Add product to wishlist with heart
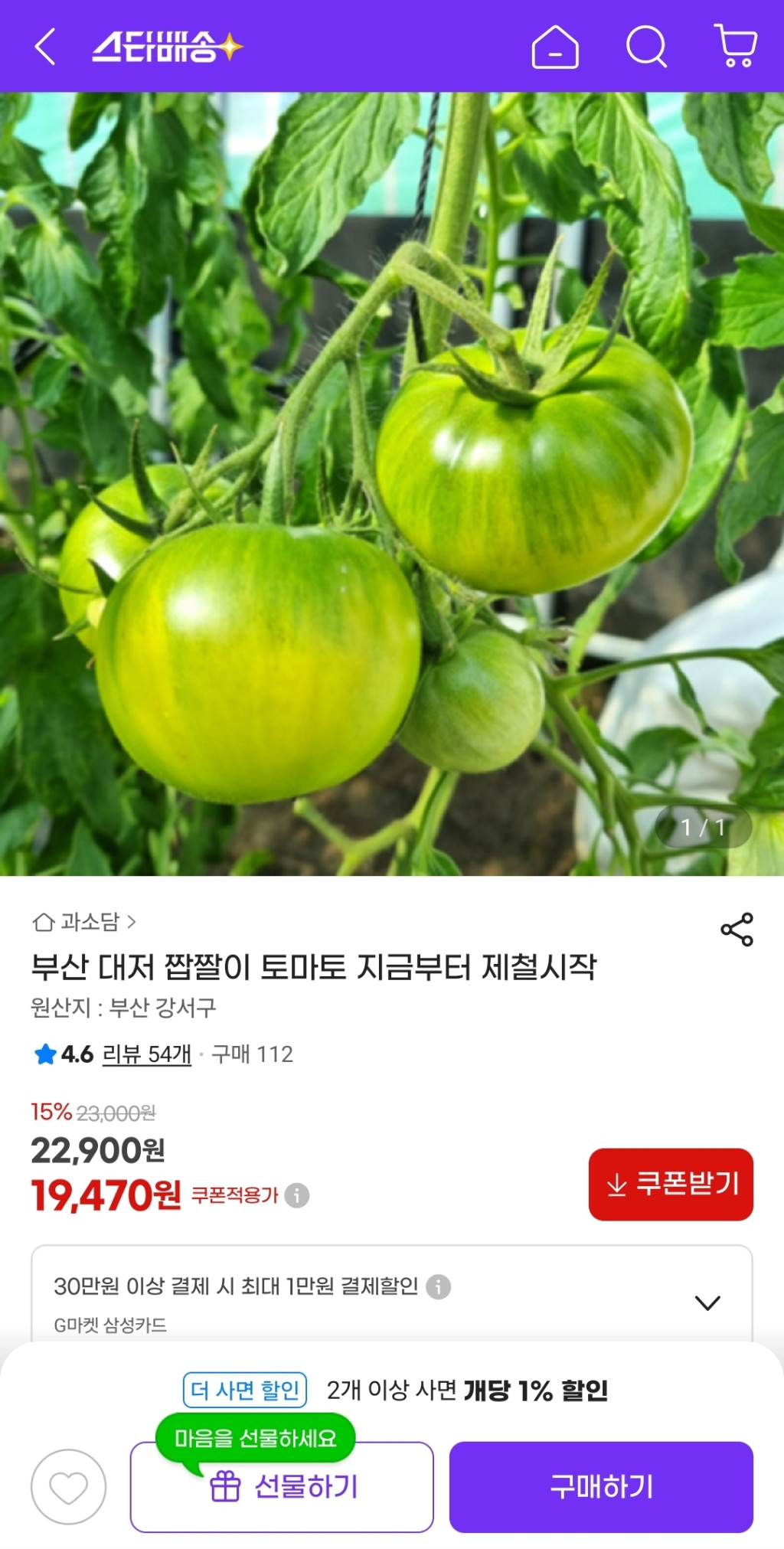Screen dimensions: 784x1549 69,1487
